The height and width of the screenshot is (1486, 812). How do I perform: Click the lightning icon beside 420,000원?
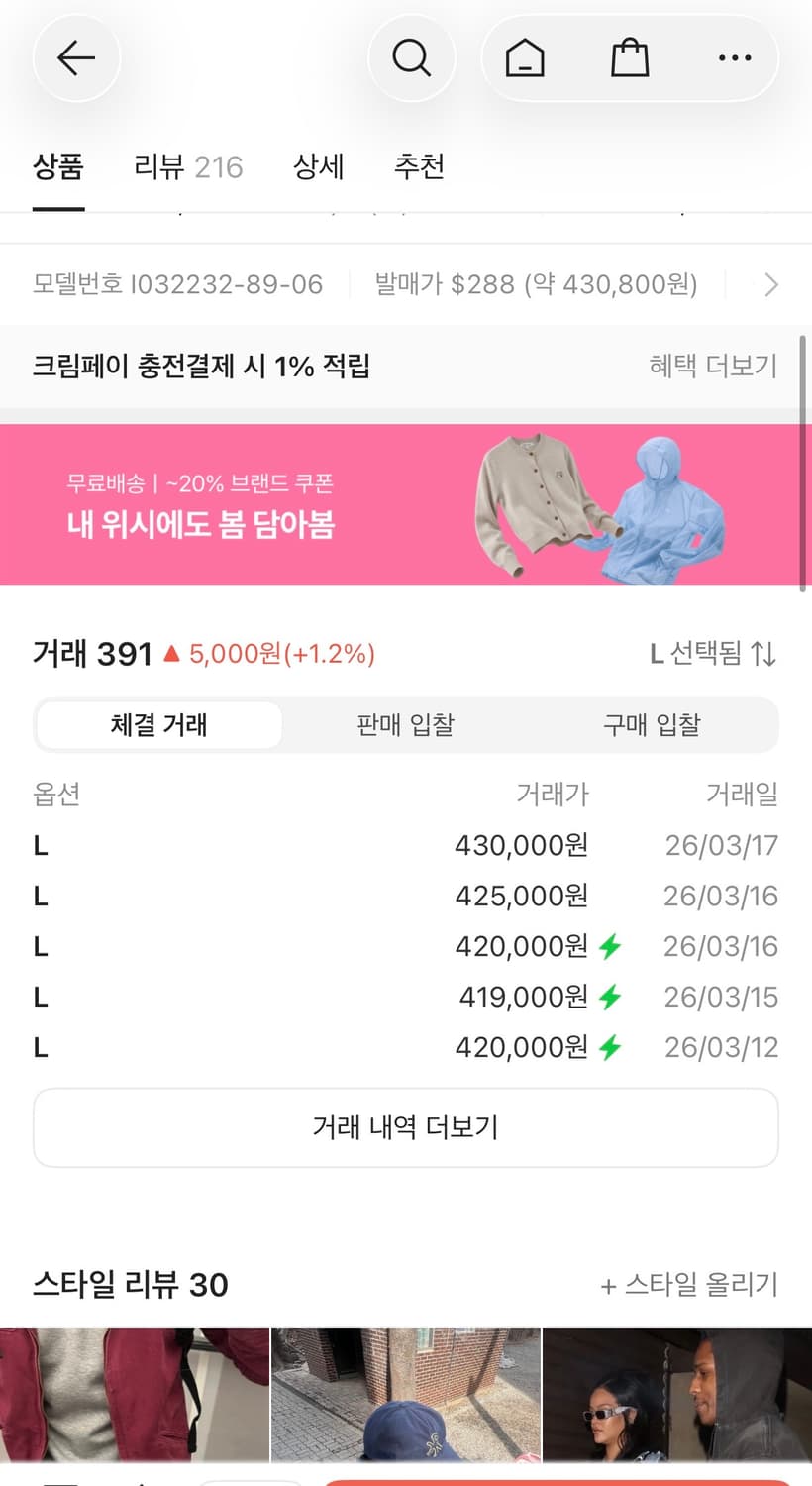click(610, 946)
